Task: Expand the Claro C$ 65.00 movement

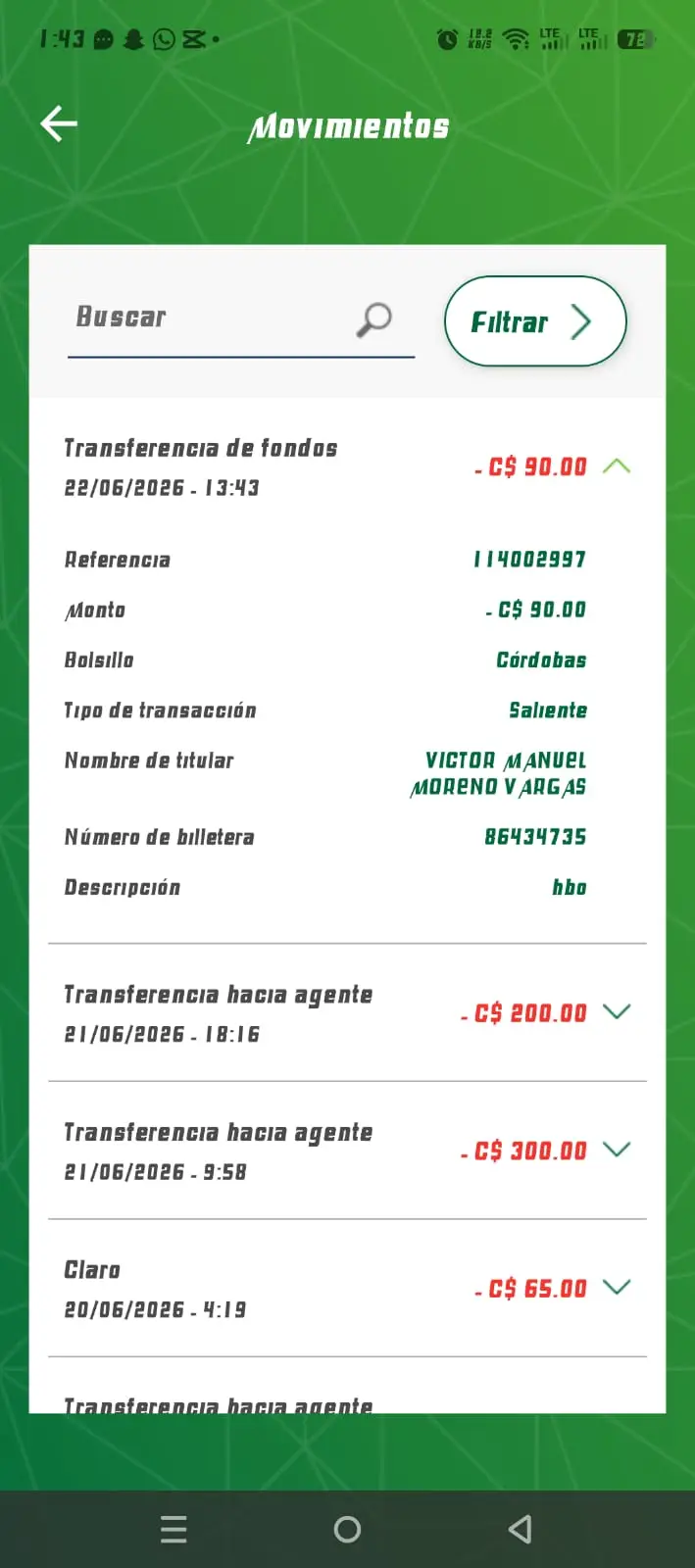Action: [x=617, y=1288]
